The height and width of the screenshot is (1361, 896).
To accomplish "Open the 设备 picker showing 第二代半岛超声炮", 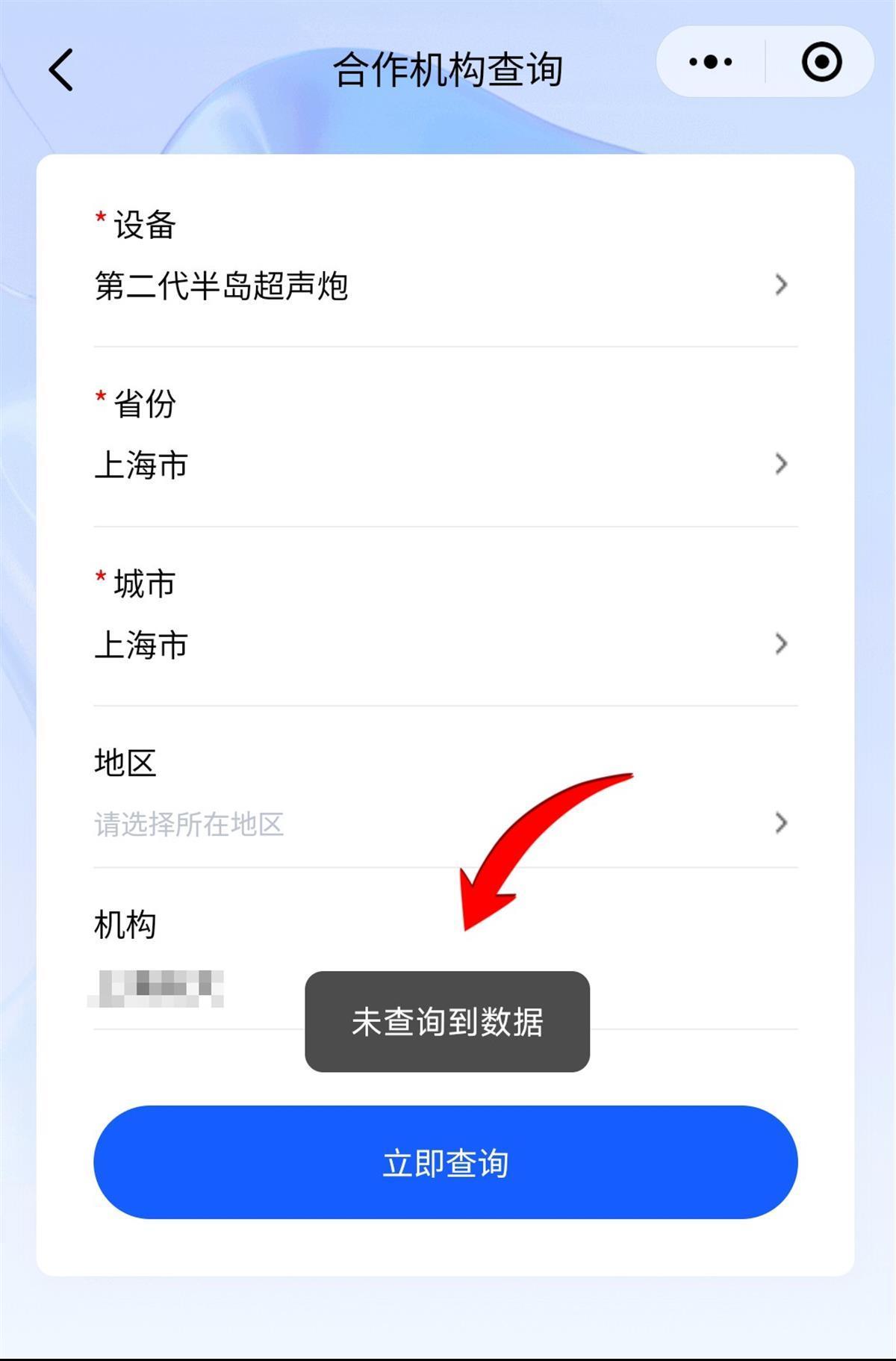I will click(445, 286).
